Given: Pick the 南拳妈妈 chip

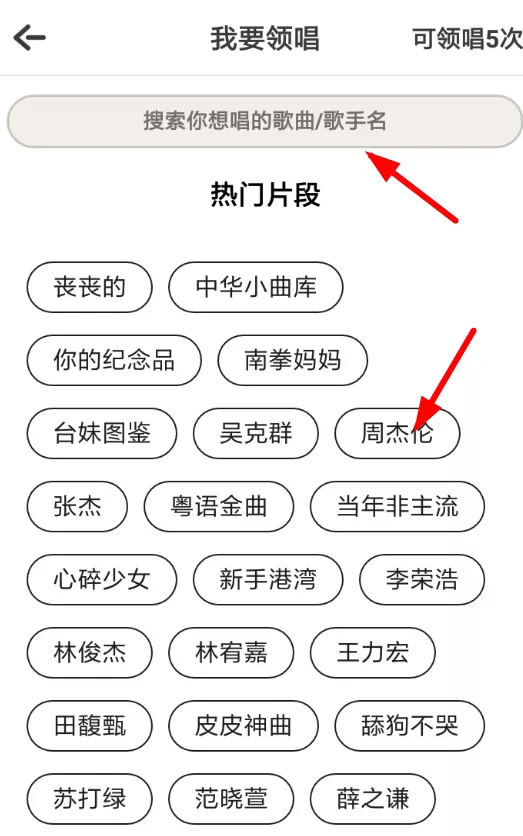Looking at the screenshot, I should (x=292, y=360).
